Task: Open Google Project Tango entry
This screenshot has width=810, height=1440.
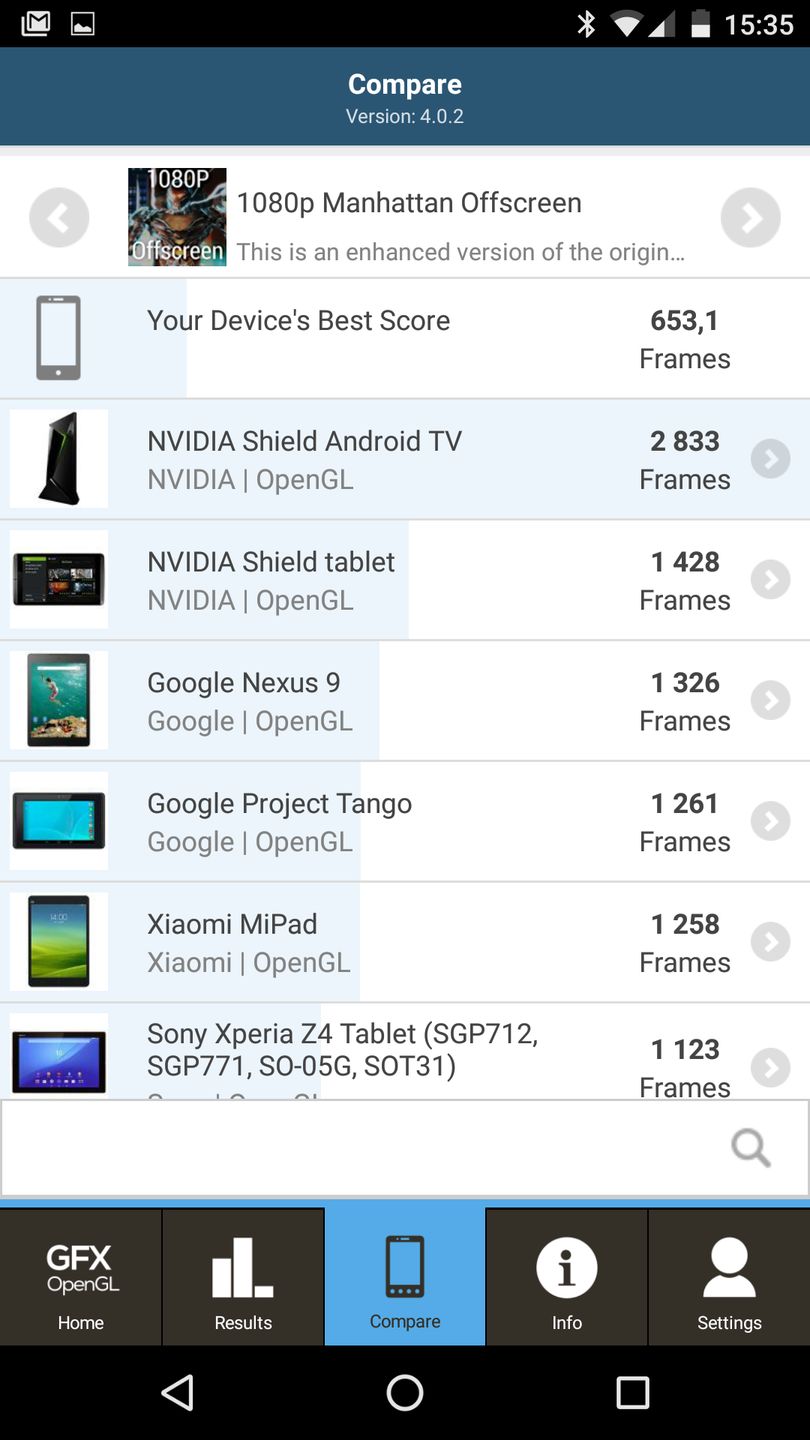Action: coord(404,822)
